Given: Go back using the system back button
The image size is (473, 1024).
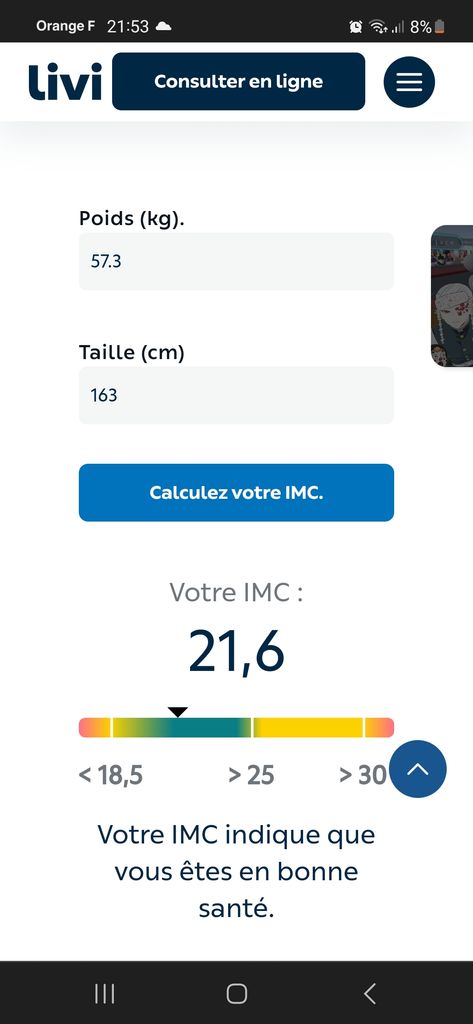Looking at the screenshot, I should tap(370, 993).
